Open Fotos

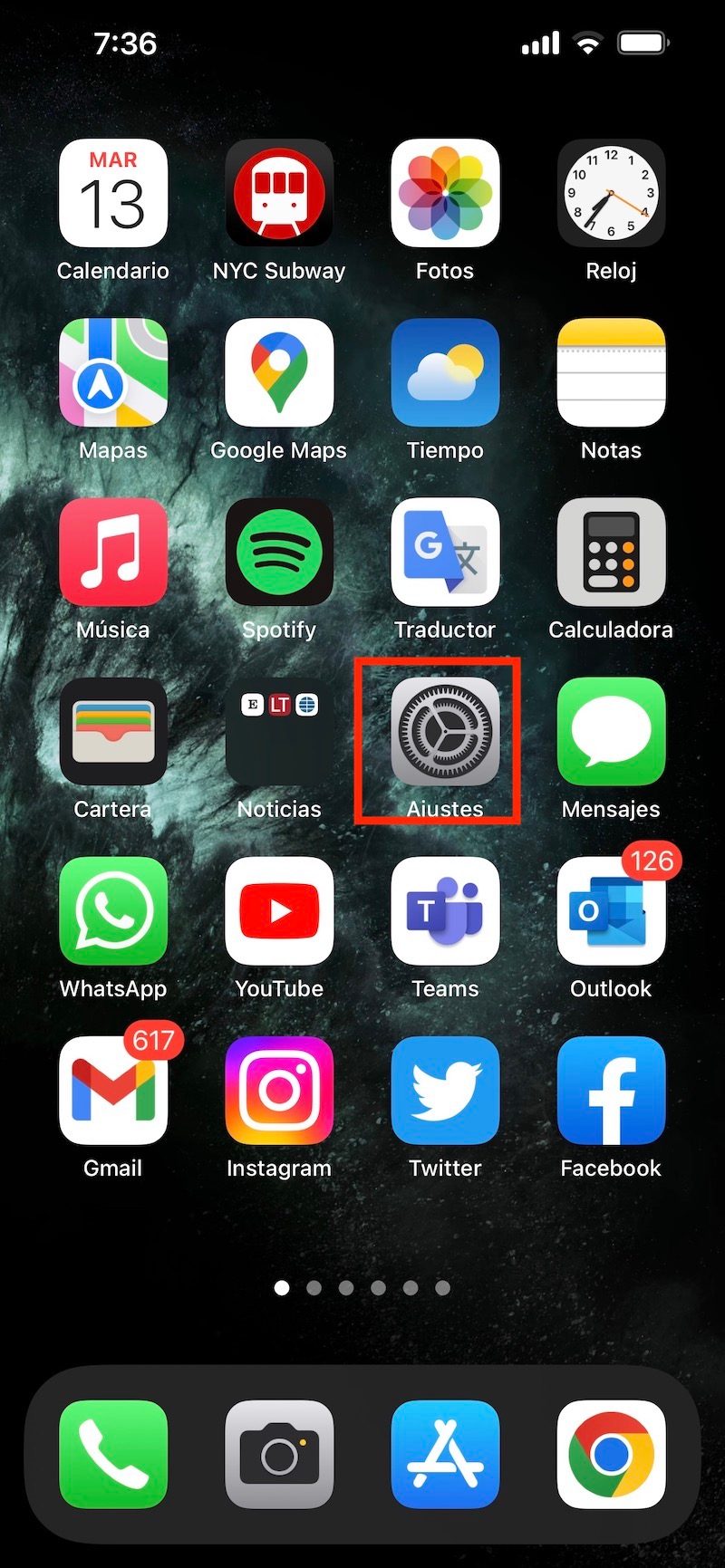[445, 193]
